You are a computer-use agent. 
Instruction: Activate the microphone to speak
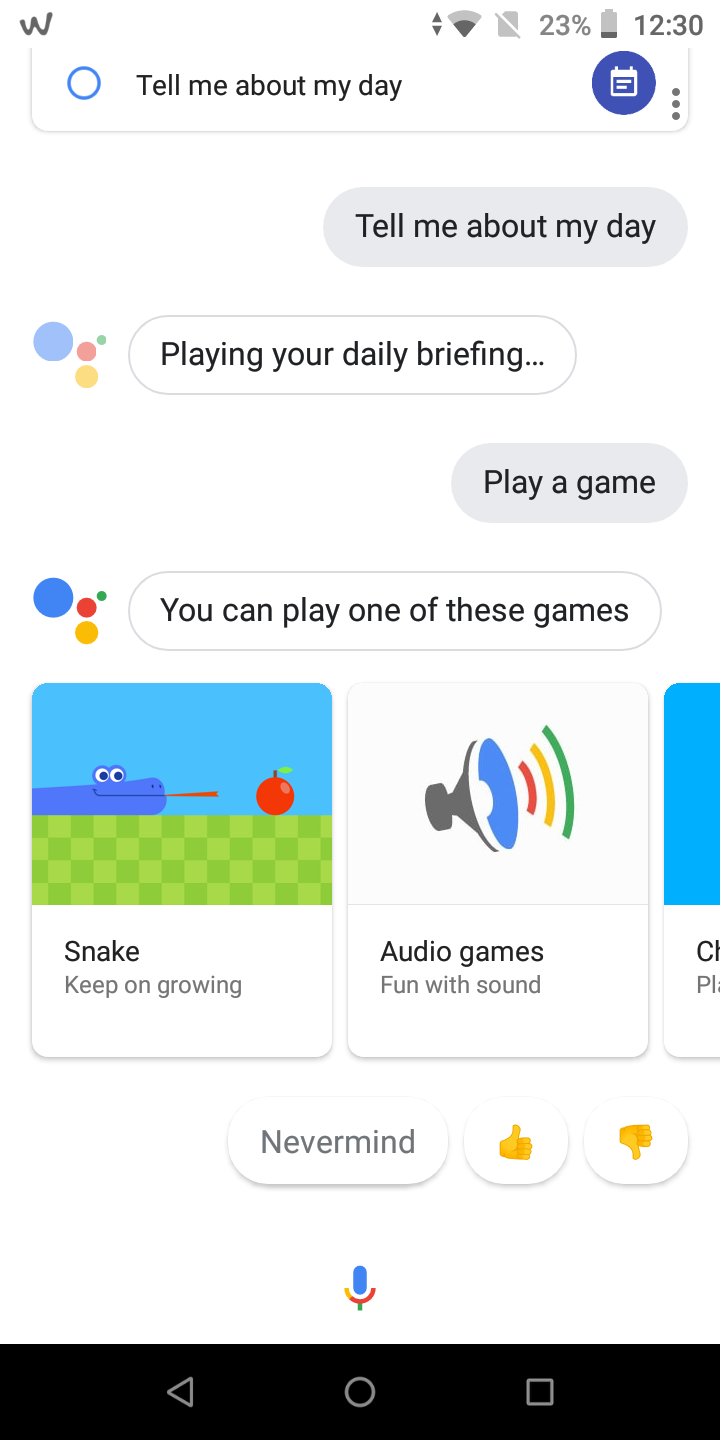click(360, 1287)
